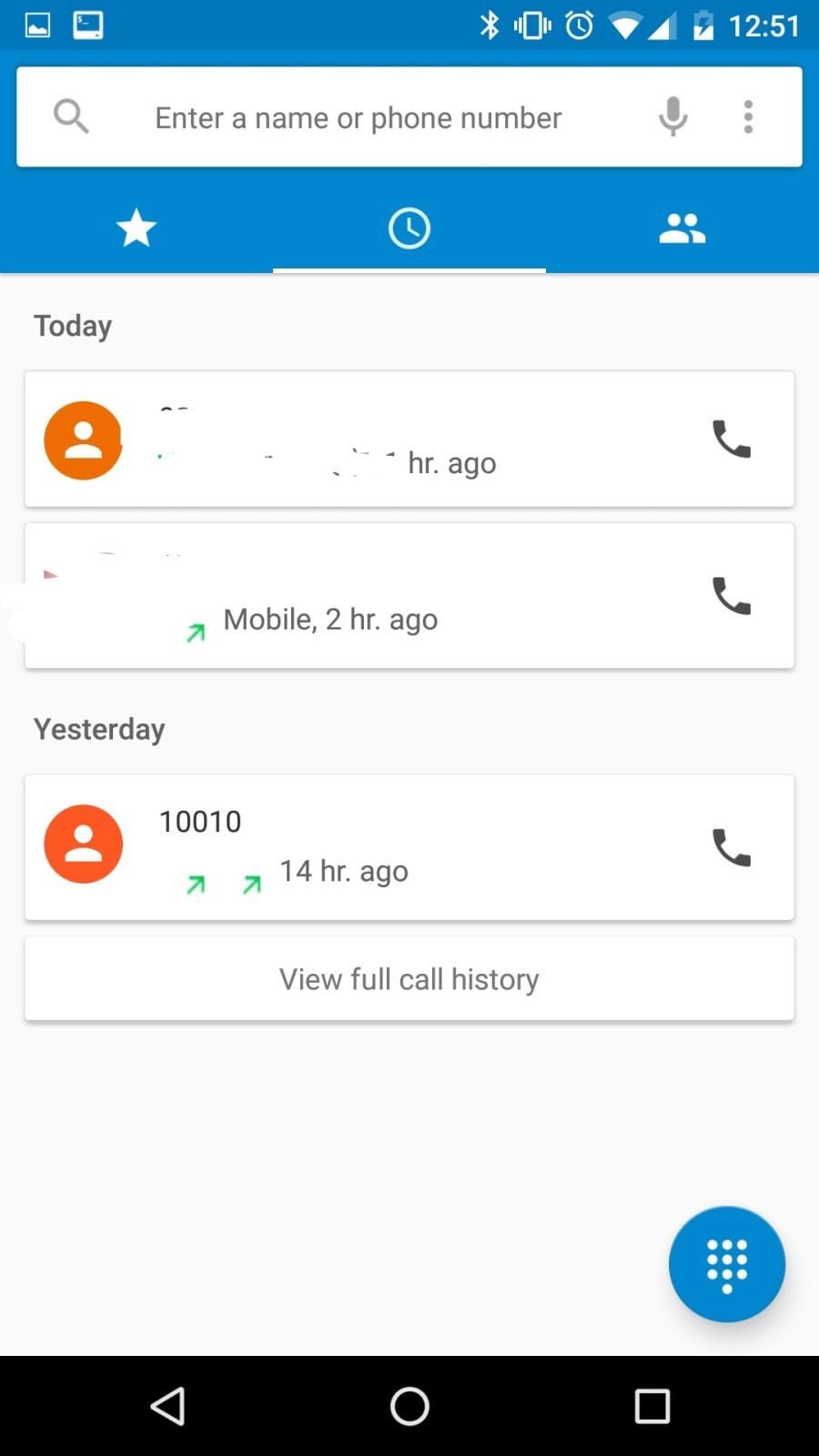The image size is (819, 1456).
Task: Open the dial pad
Action: pos(726,1264)
